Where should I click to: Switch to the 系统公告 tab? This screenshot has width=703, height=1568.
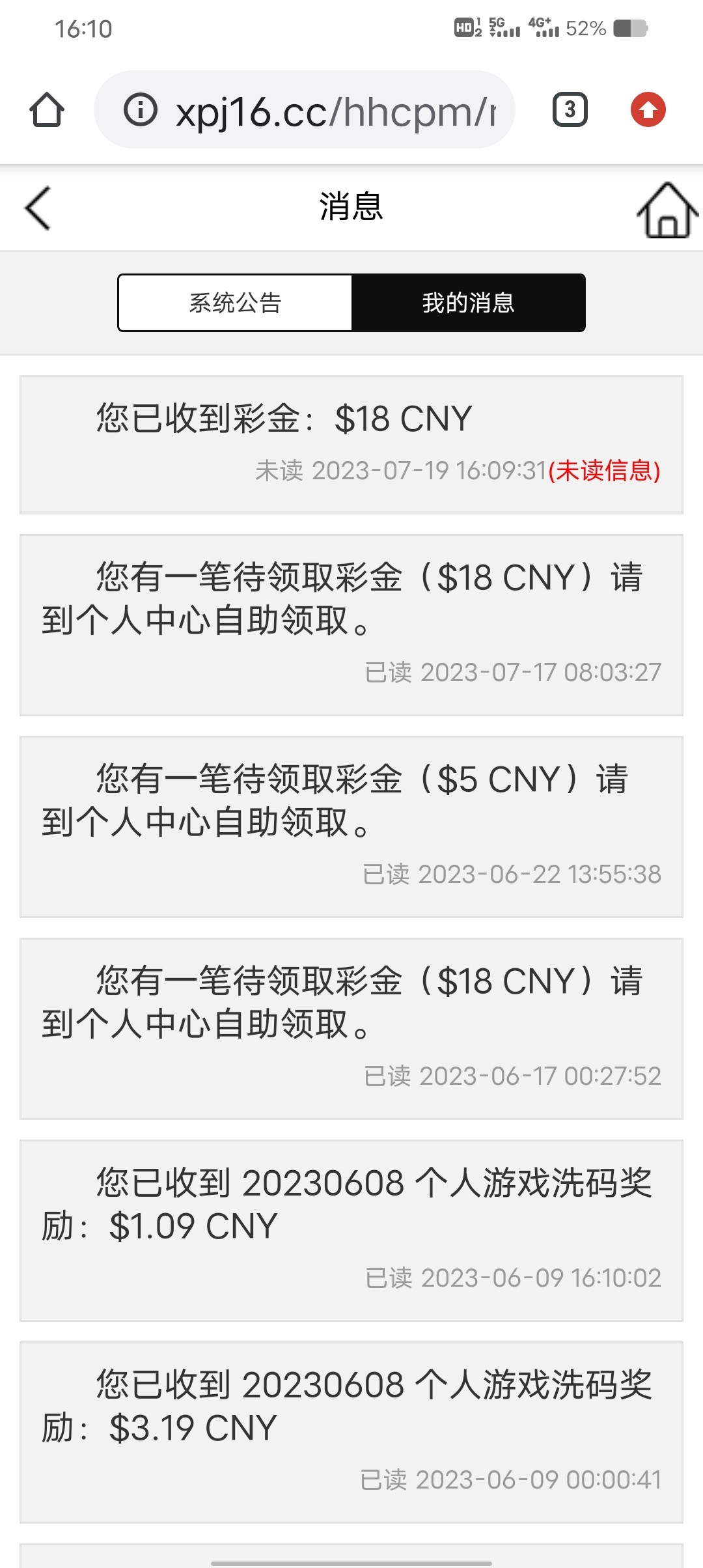[234, 302]
